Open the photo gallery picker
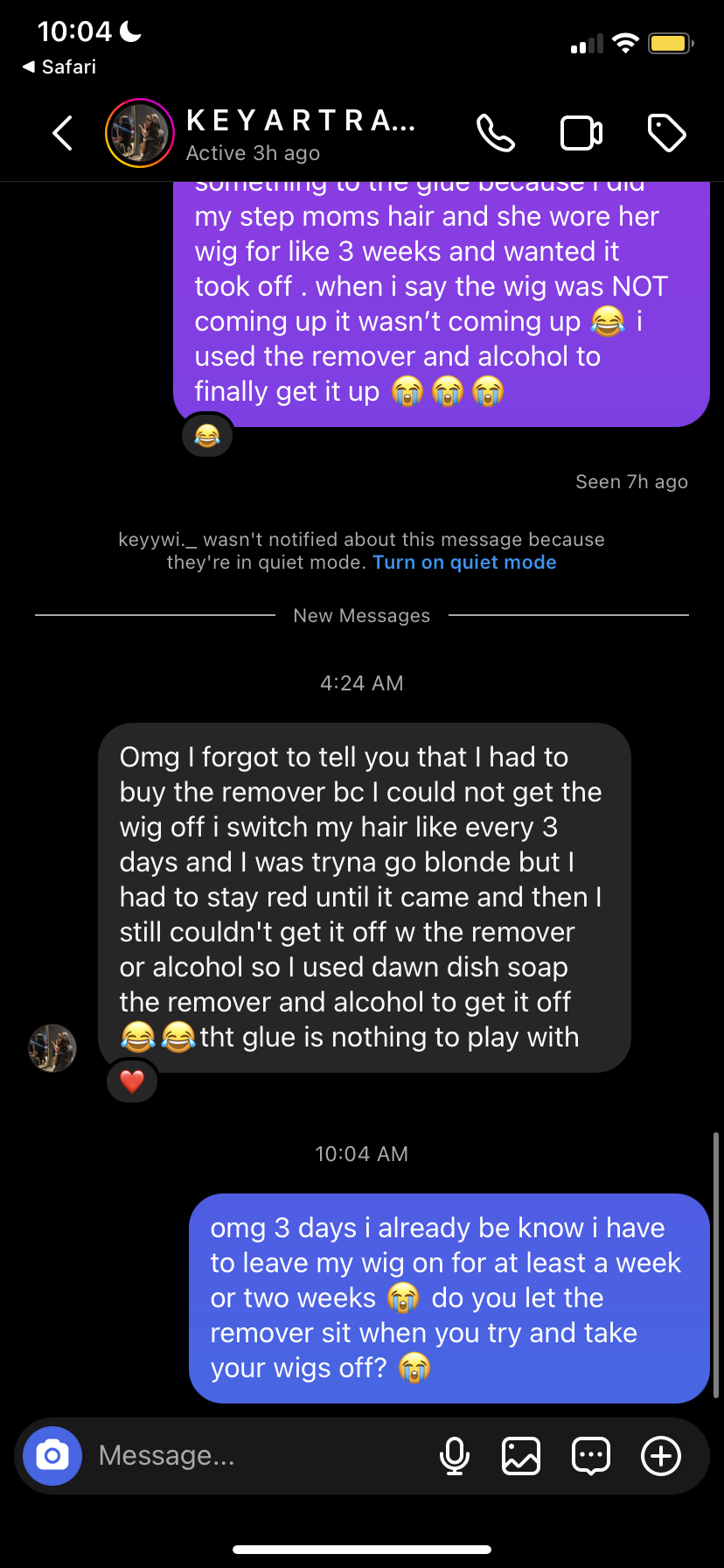The image size is (724, 1568). tap(521, 1456)
